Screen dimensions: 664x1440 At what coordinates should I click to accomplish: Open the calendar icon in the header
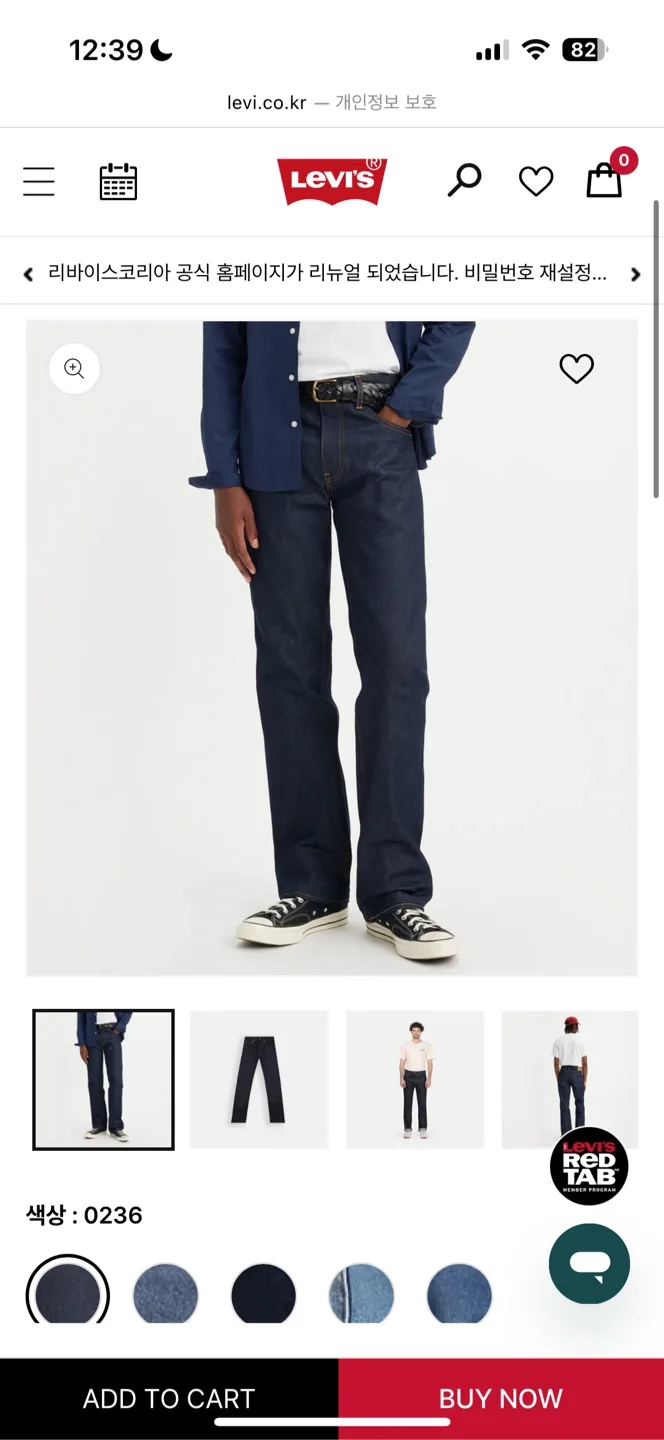[x=118, y=182]
